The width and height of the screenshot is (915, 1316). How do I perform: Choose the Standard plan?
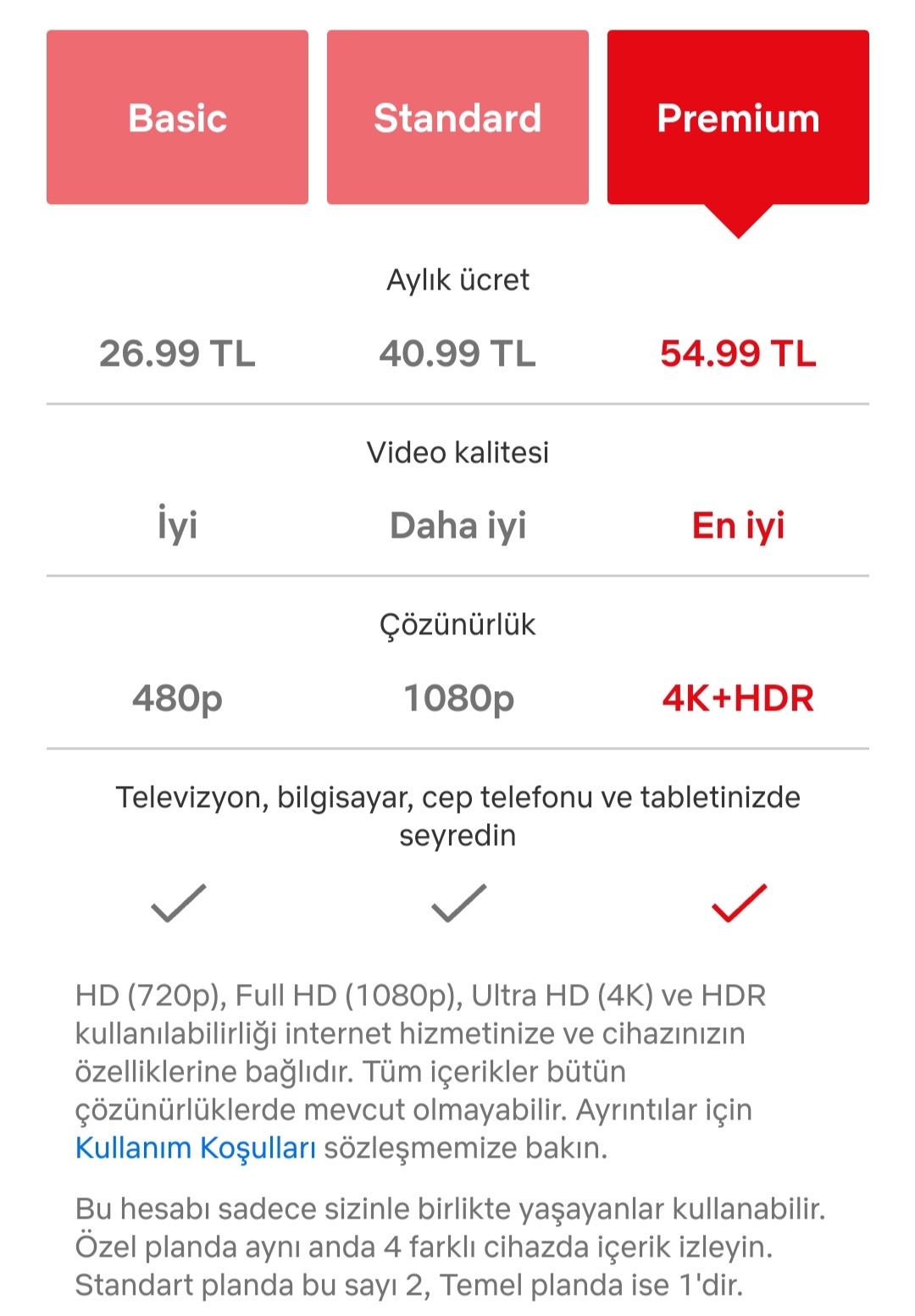pos(457,118)
